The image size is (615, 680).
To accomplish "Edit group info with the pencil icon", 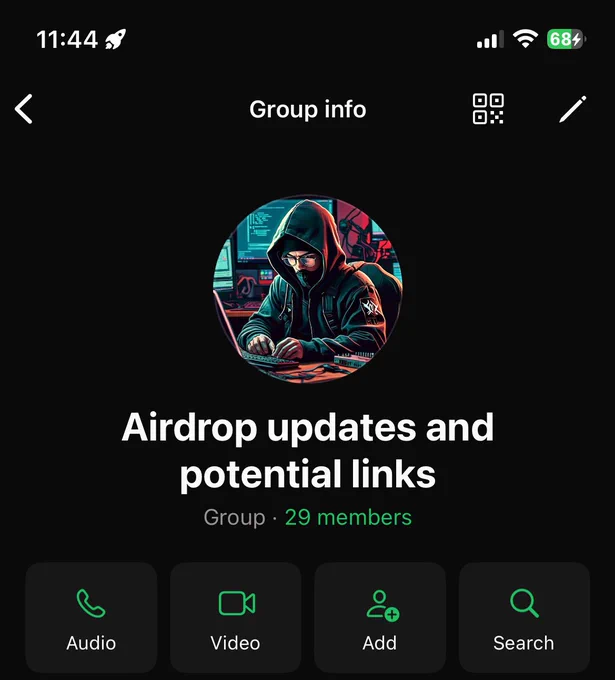I will tap(572, 109).
